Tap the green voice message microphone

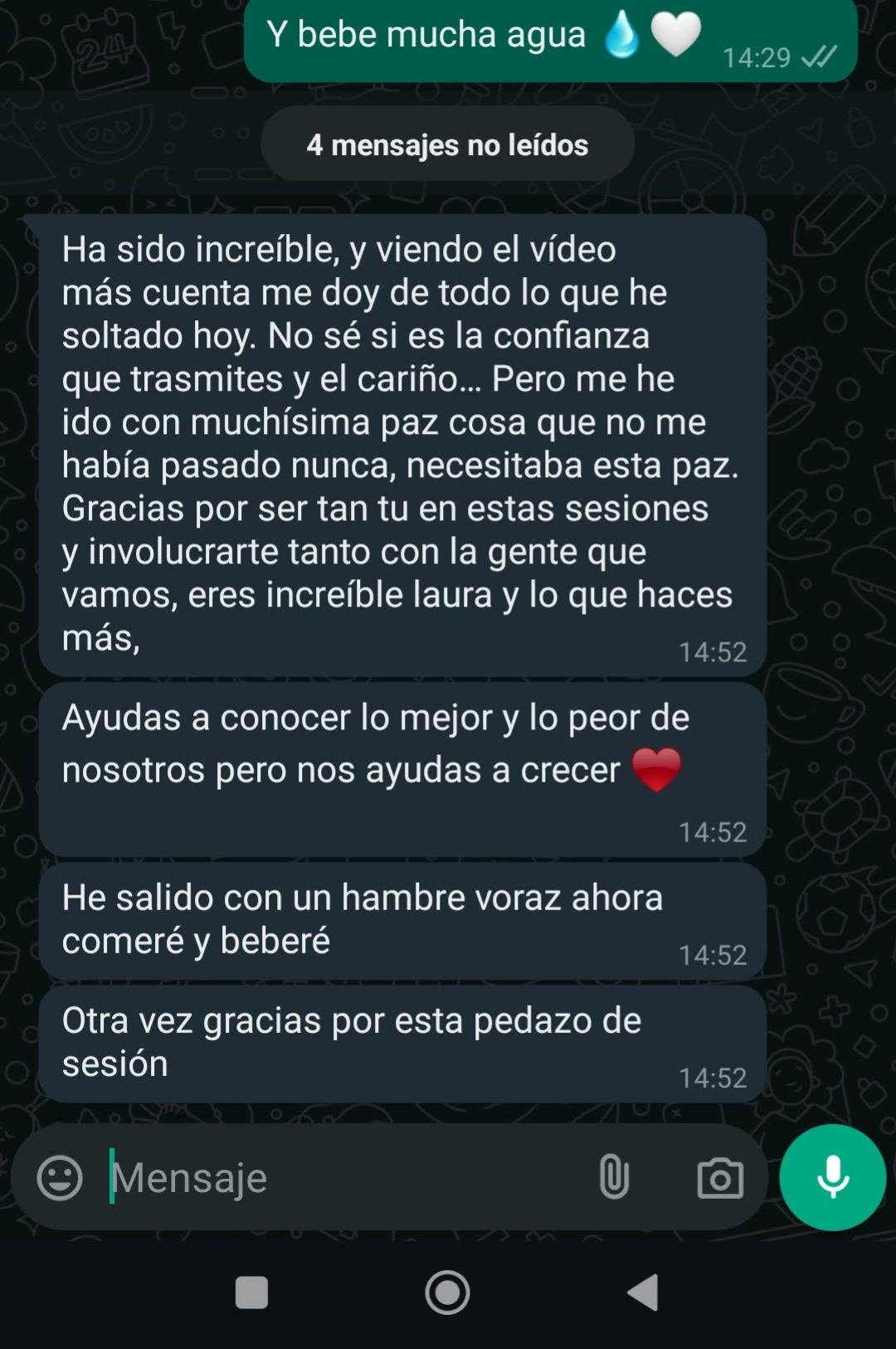832,1177
